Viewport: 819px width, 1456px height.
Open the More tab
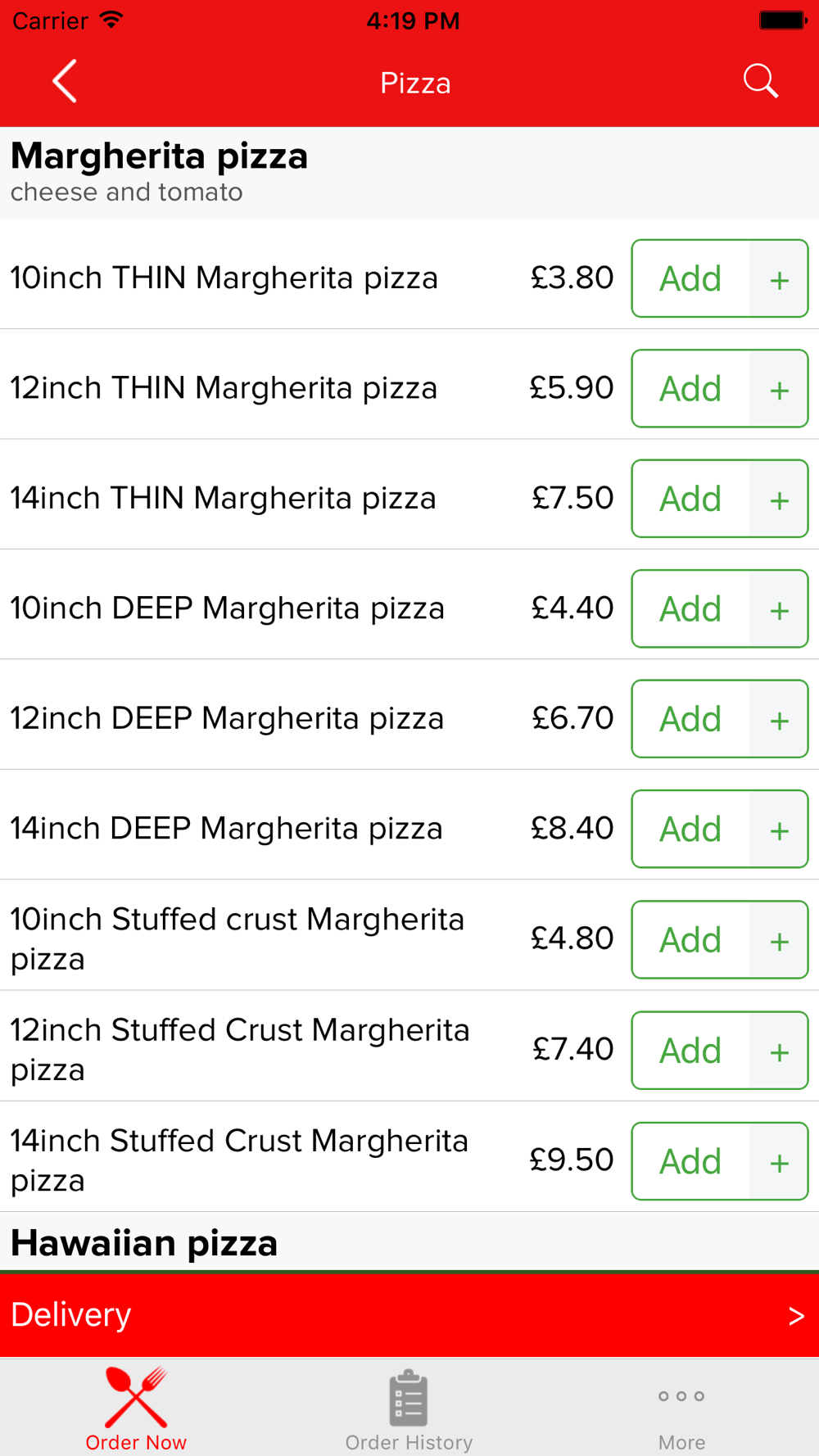point(681,1409)
